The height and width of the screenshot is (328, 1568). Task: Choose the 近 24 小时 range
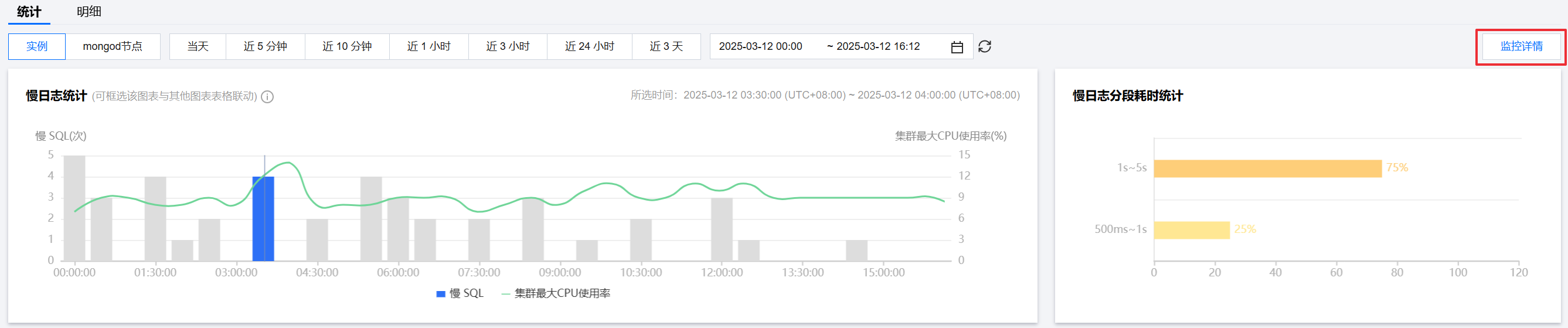589,46
